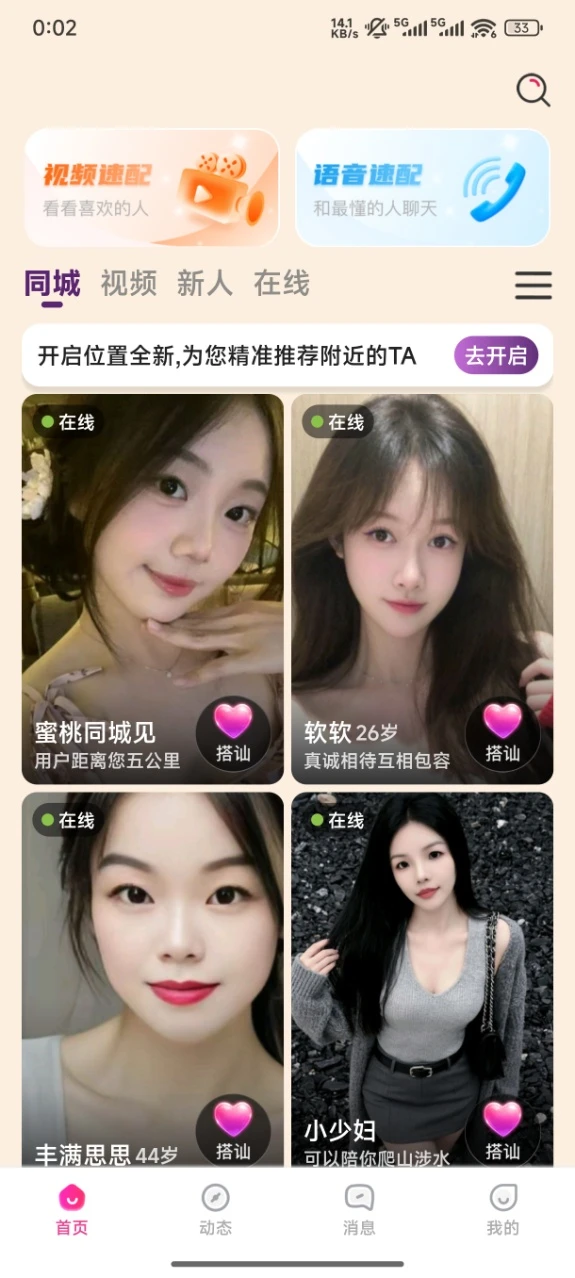
Task: Tap 去开启 to enable location
Action: 496,356
